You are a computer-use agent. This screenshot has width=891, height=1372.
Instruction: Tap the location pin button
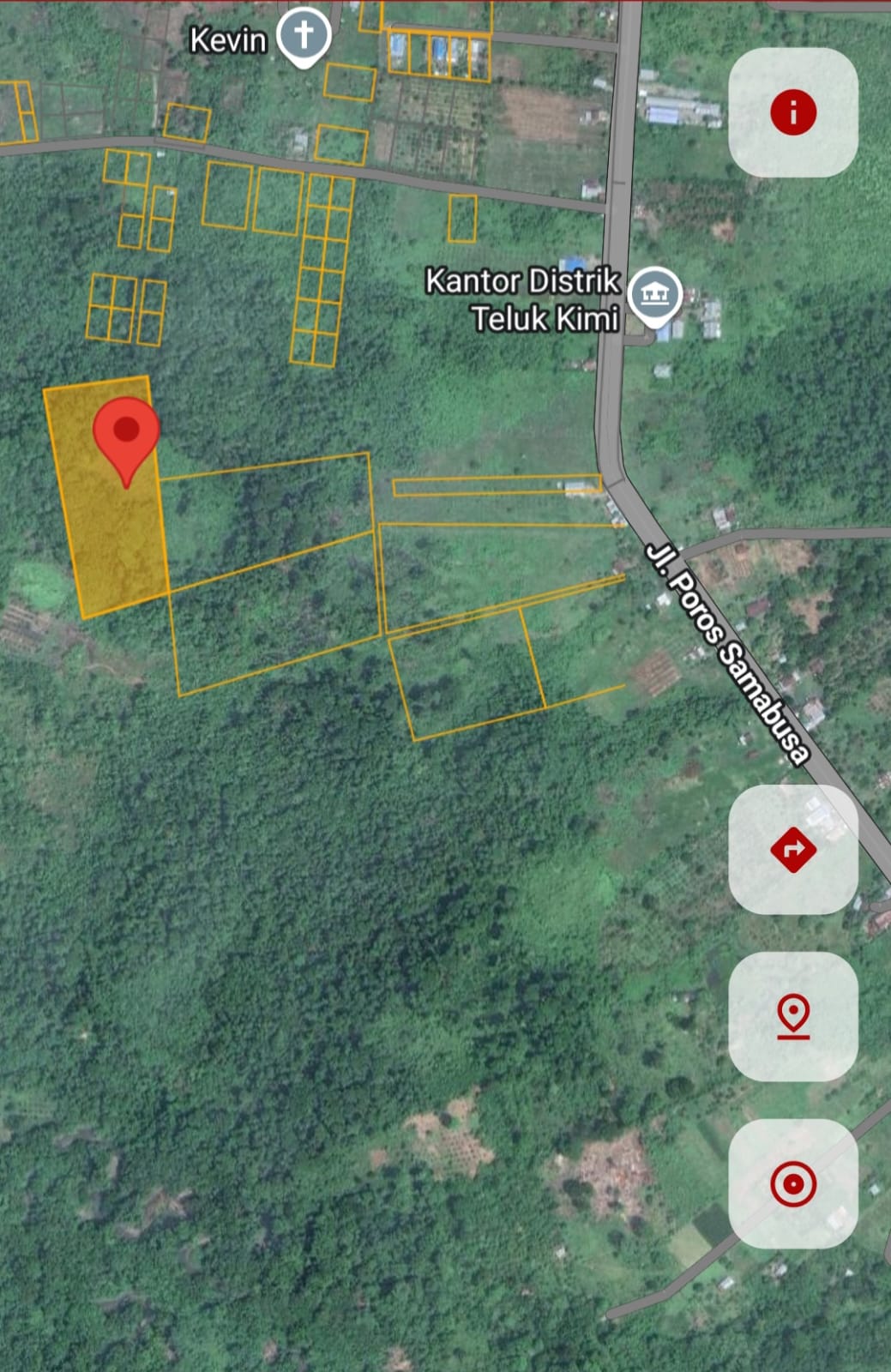coord(792,1016)
